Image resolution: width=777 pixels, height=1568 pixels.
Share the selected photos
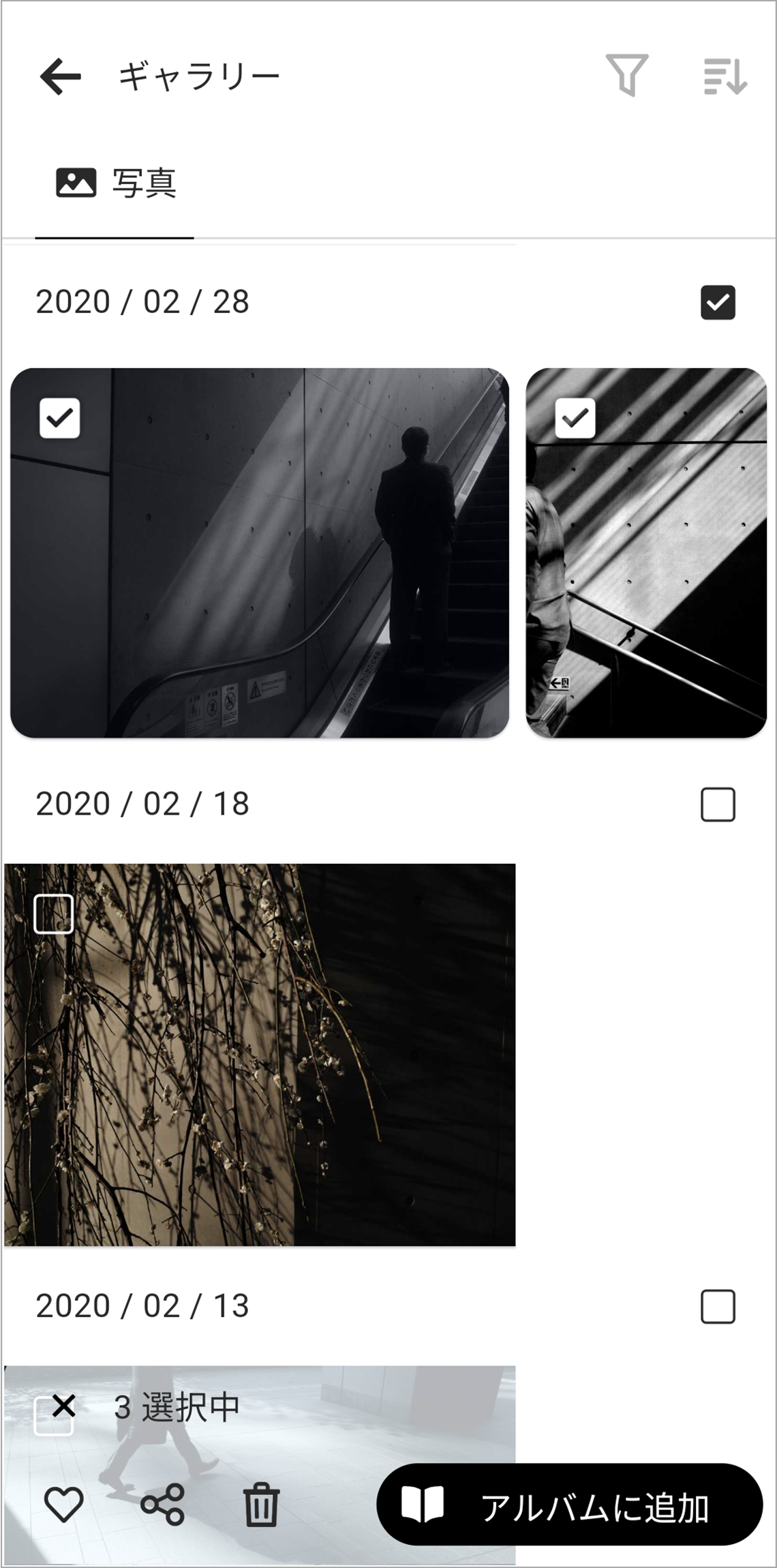[162, 1505]
